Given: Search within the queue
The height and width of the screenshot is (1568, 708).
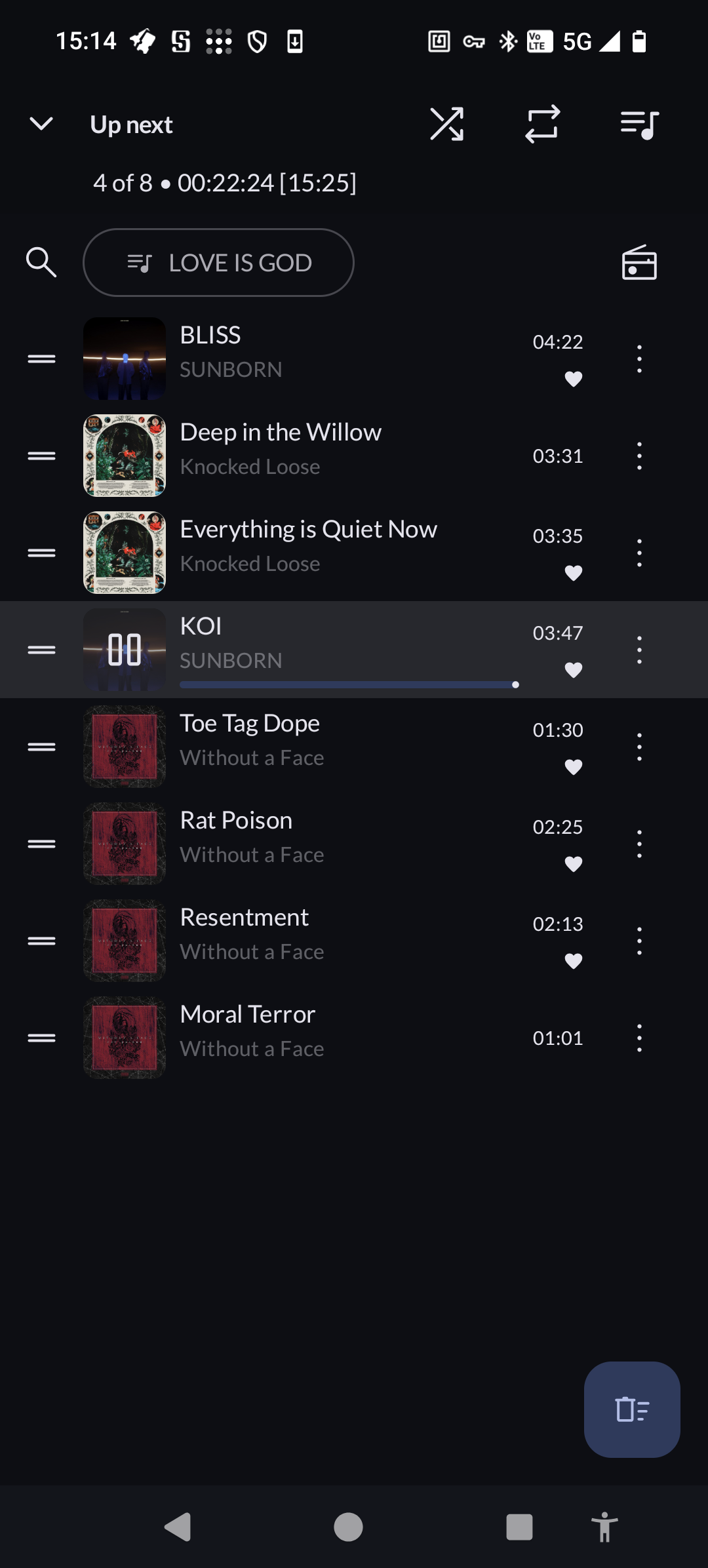Looking at the screenshot, I should 41,262.
